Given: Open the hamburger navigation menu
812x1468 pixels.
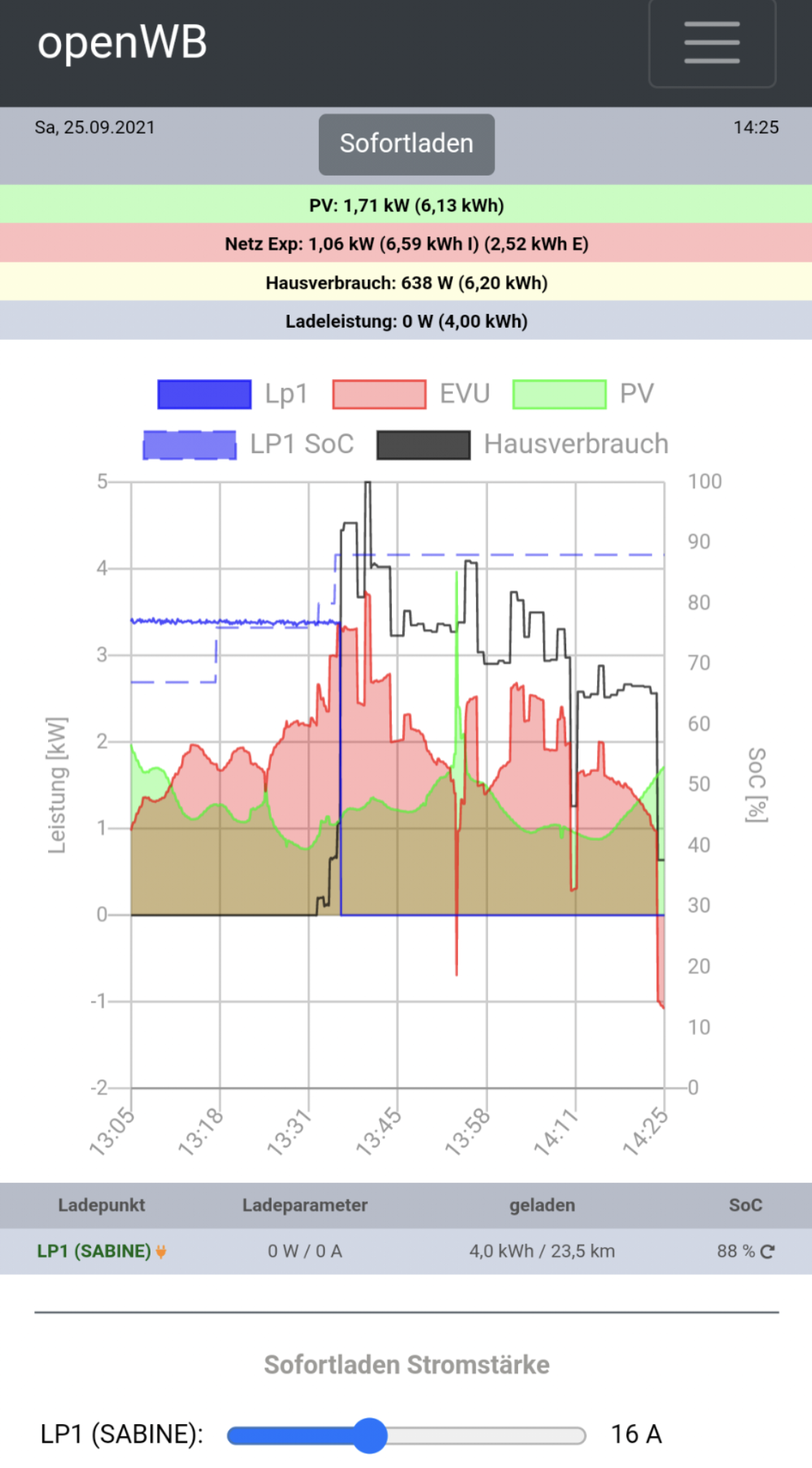Looking at the screenshot, I should point(712,43).
